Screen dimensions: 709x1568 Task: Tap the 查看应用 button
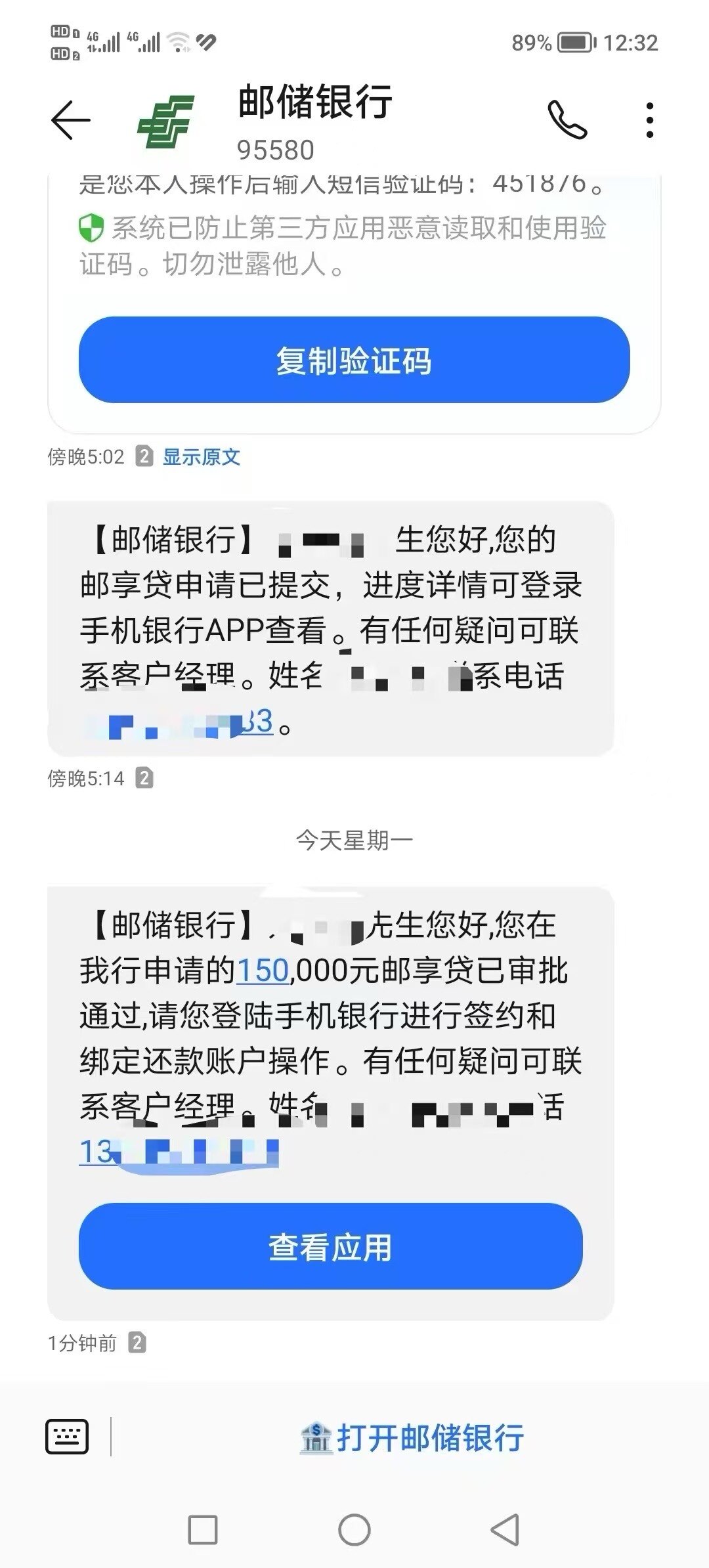(331, 1246)
